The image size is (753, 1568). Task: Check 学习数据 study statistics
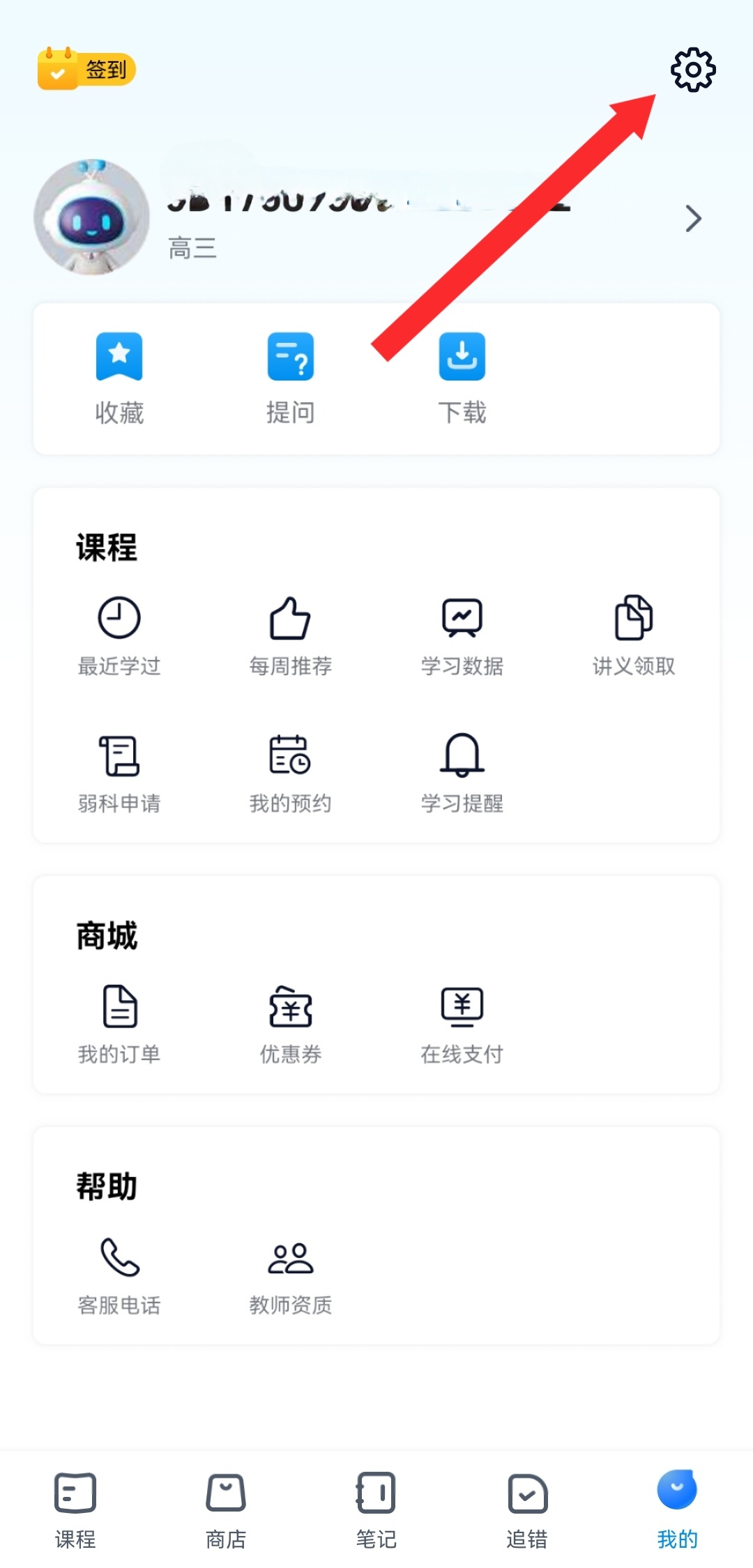click(x=462, y=635)
